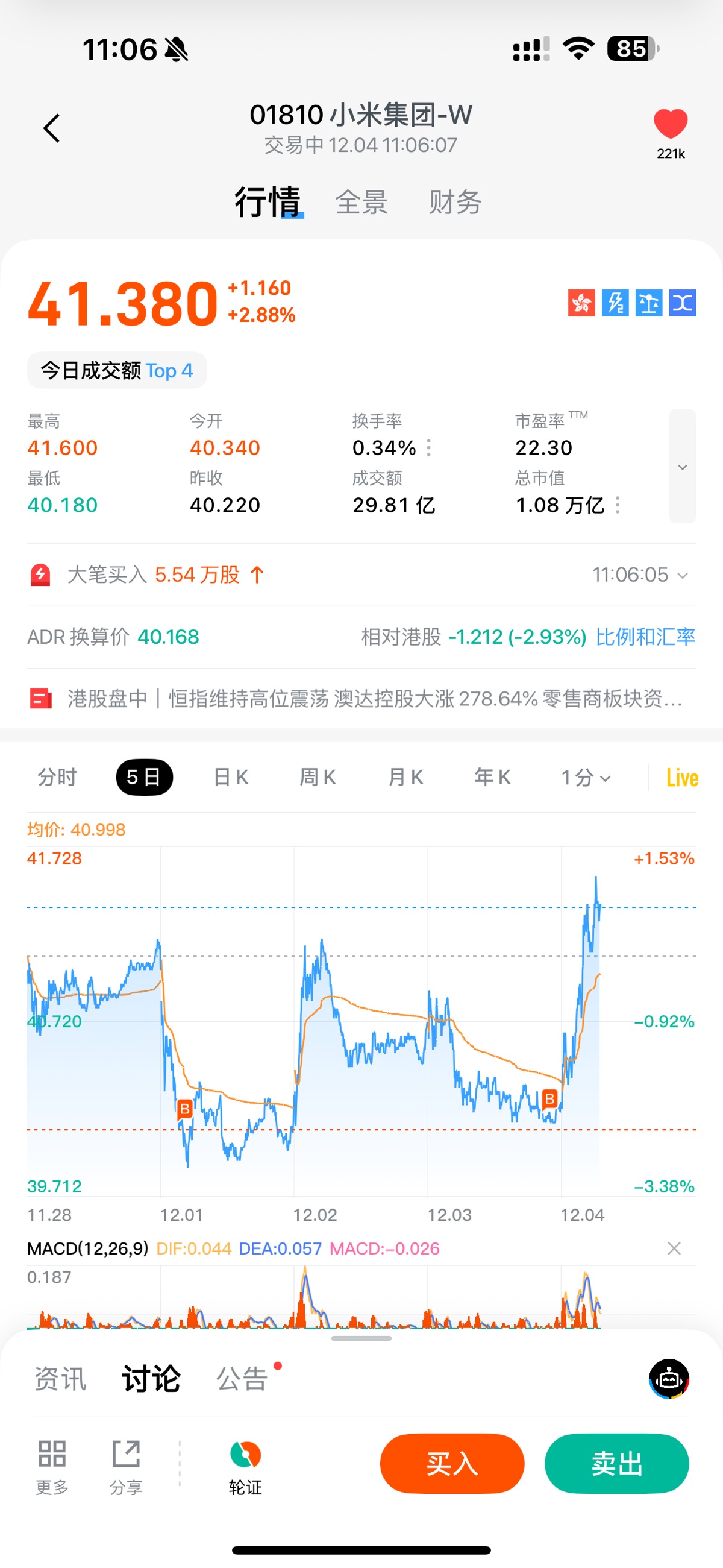The width and height of the screenshot is (723, 1568).
Task: Tap the 买入 buy button
Action: pyautogui.click(x=451, y=1463)
